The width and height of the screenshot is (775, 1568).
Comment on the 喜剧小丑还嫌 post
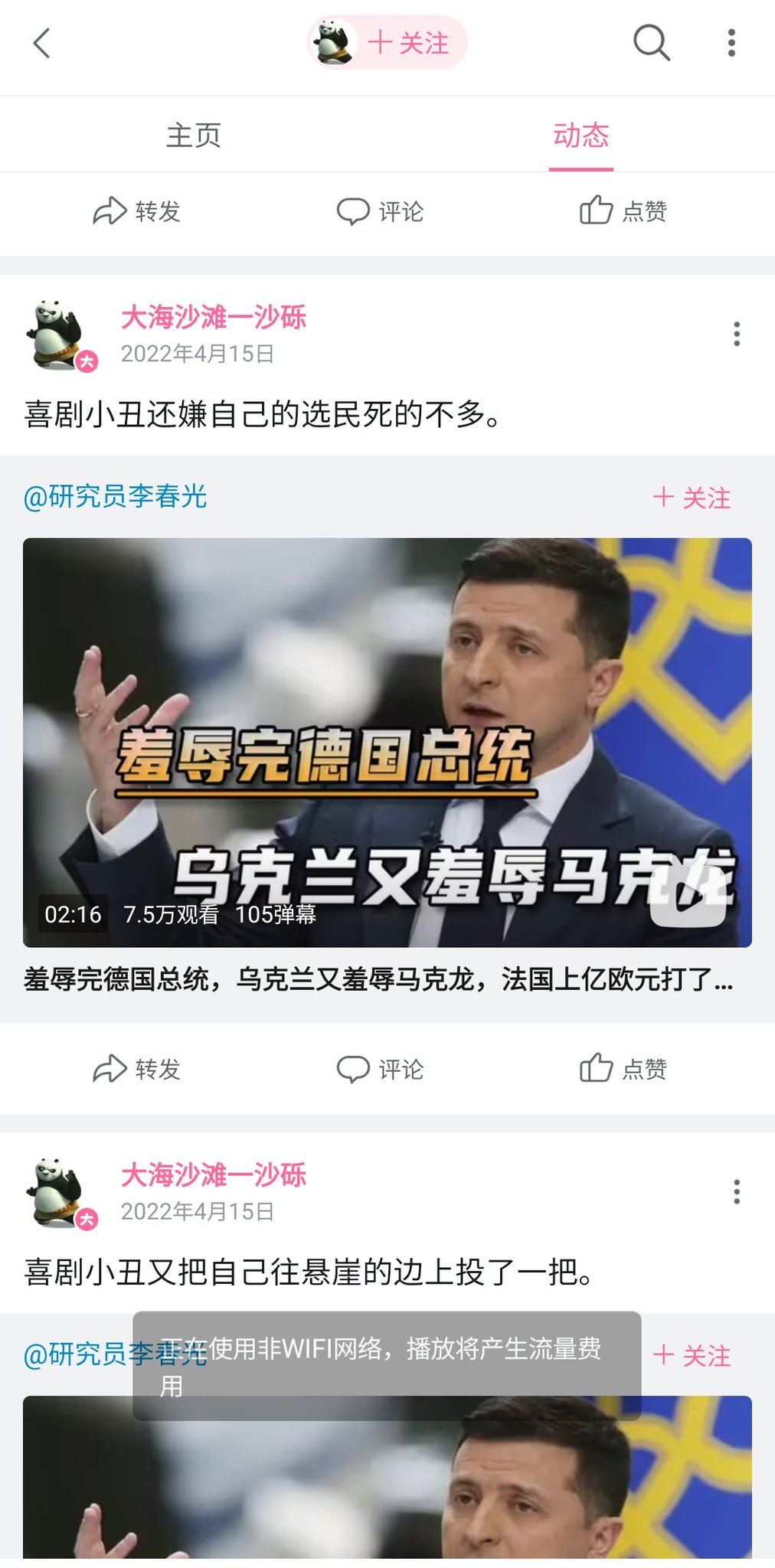(x=381, y=1069)
